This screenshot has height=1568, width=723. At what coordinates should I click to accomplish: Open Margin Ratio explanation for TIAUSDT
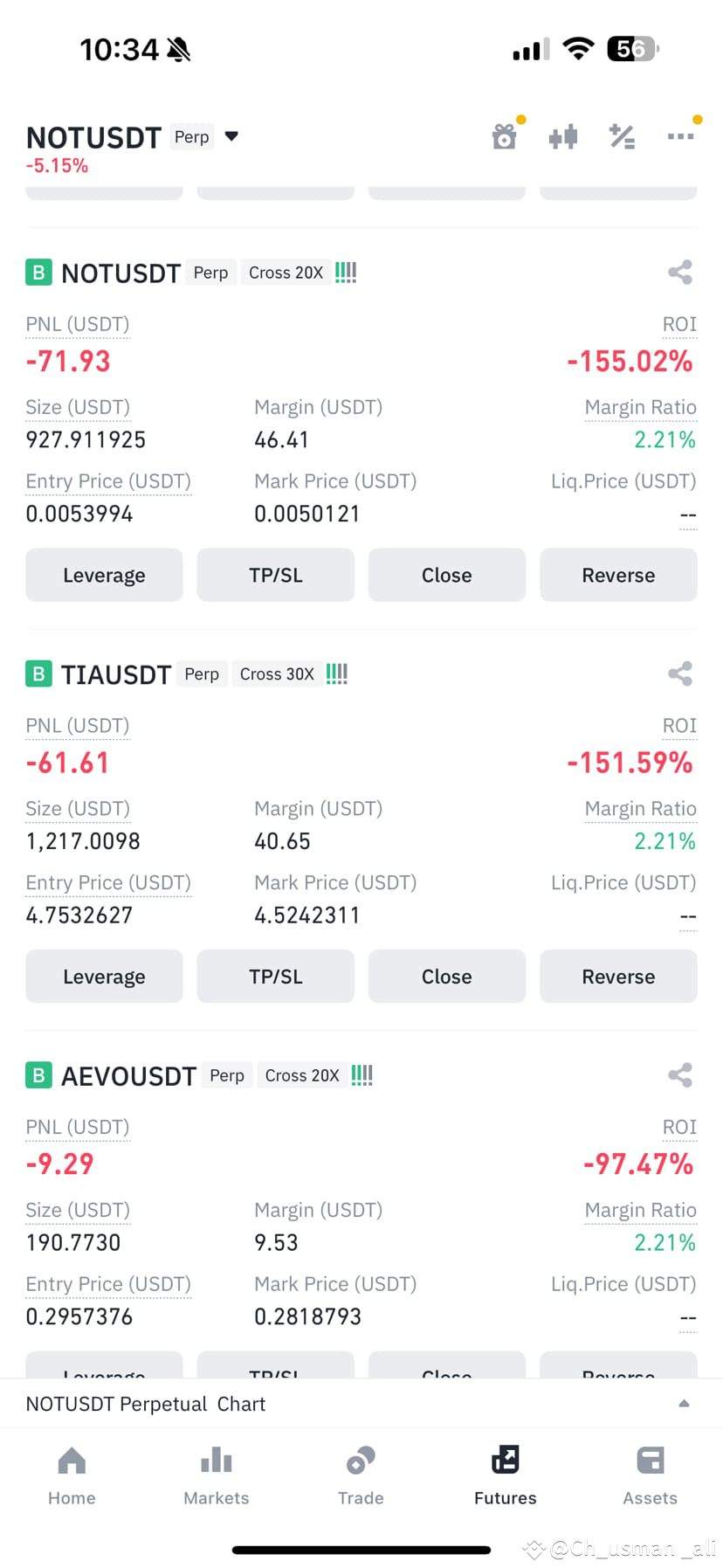640,808
